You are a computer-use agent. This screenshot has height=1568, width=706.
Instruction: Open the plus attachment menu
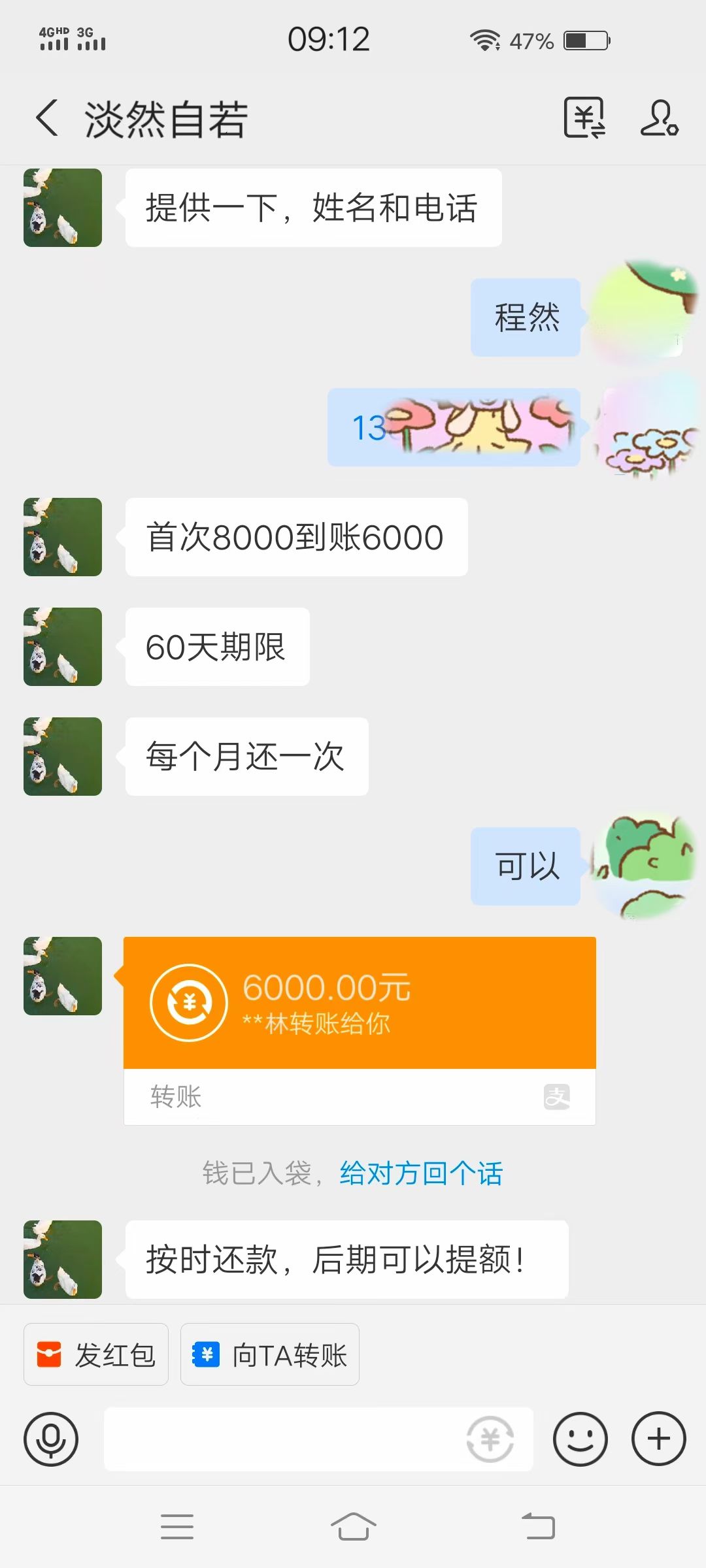pyautogui.click(x=658, y=1439)
